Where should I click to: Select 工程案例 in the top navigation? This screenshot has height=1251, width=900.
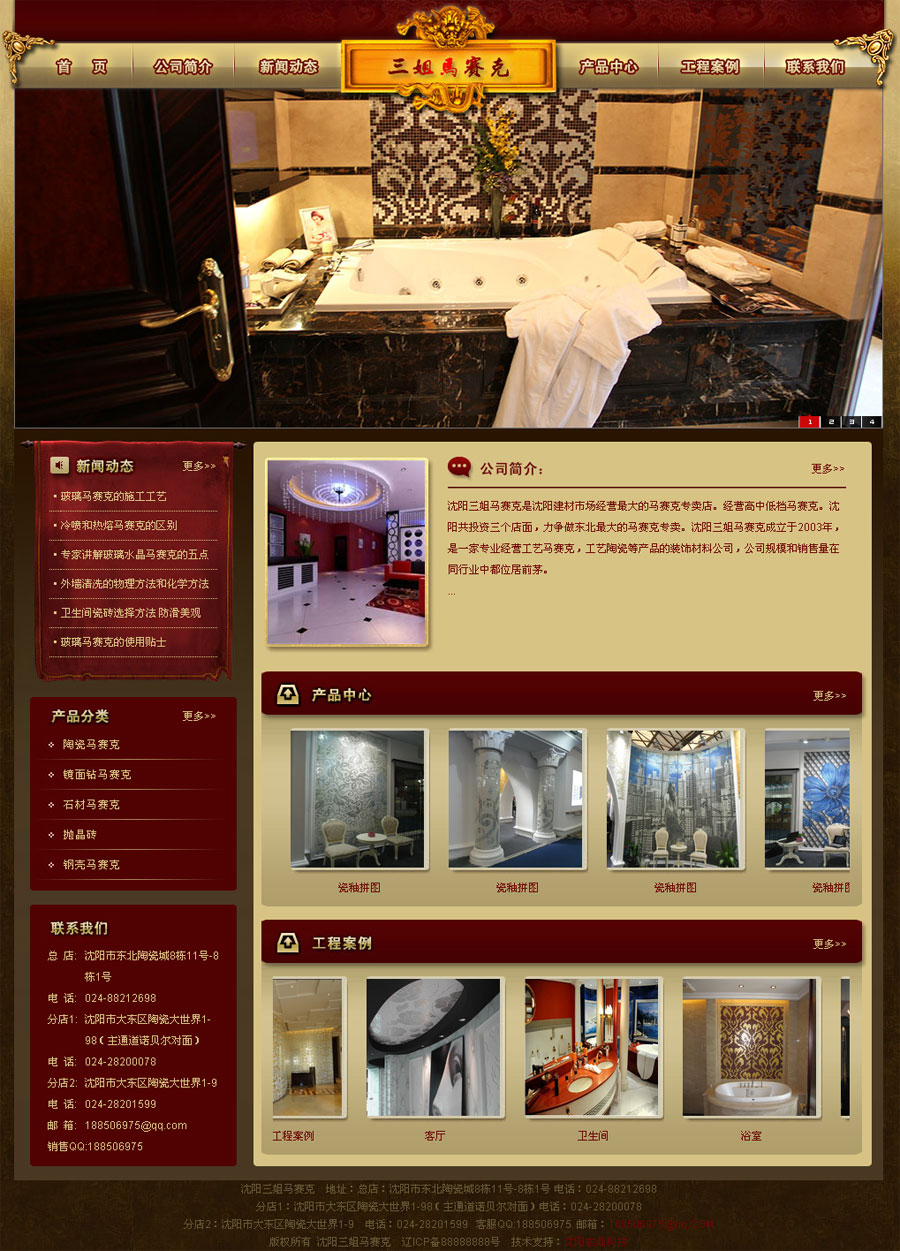[710, 67]
